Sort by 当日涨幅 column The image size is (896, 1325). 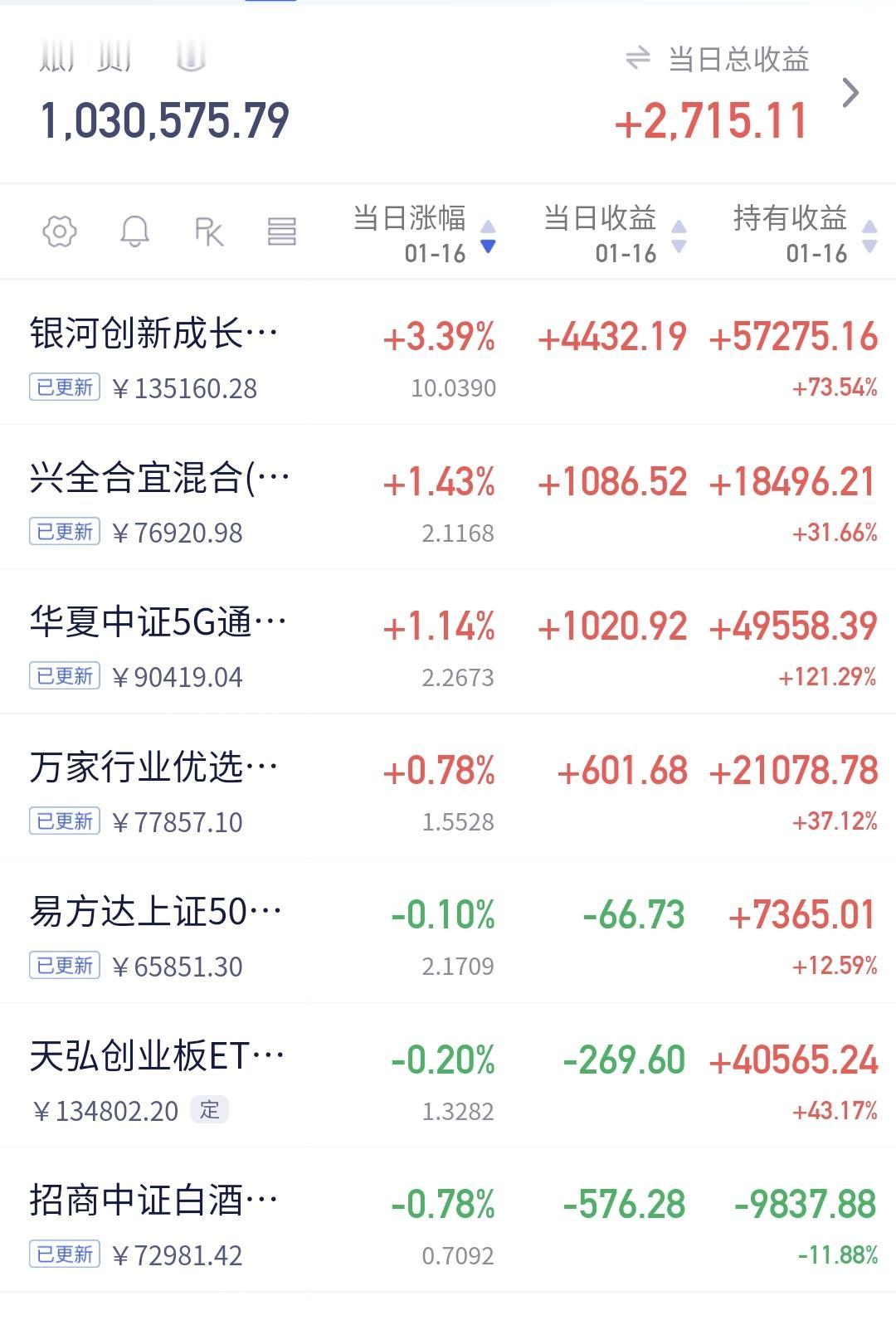click(x=425, y=234)
